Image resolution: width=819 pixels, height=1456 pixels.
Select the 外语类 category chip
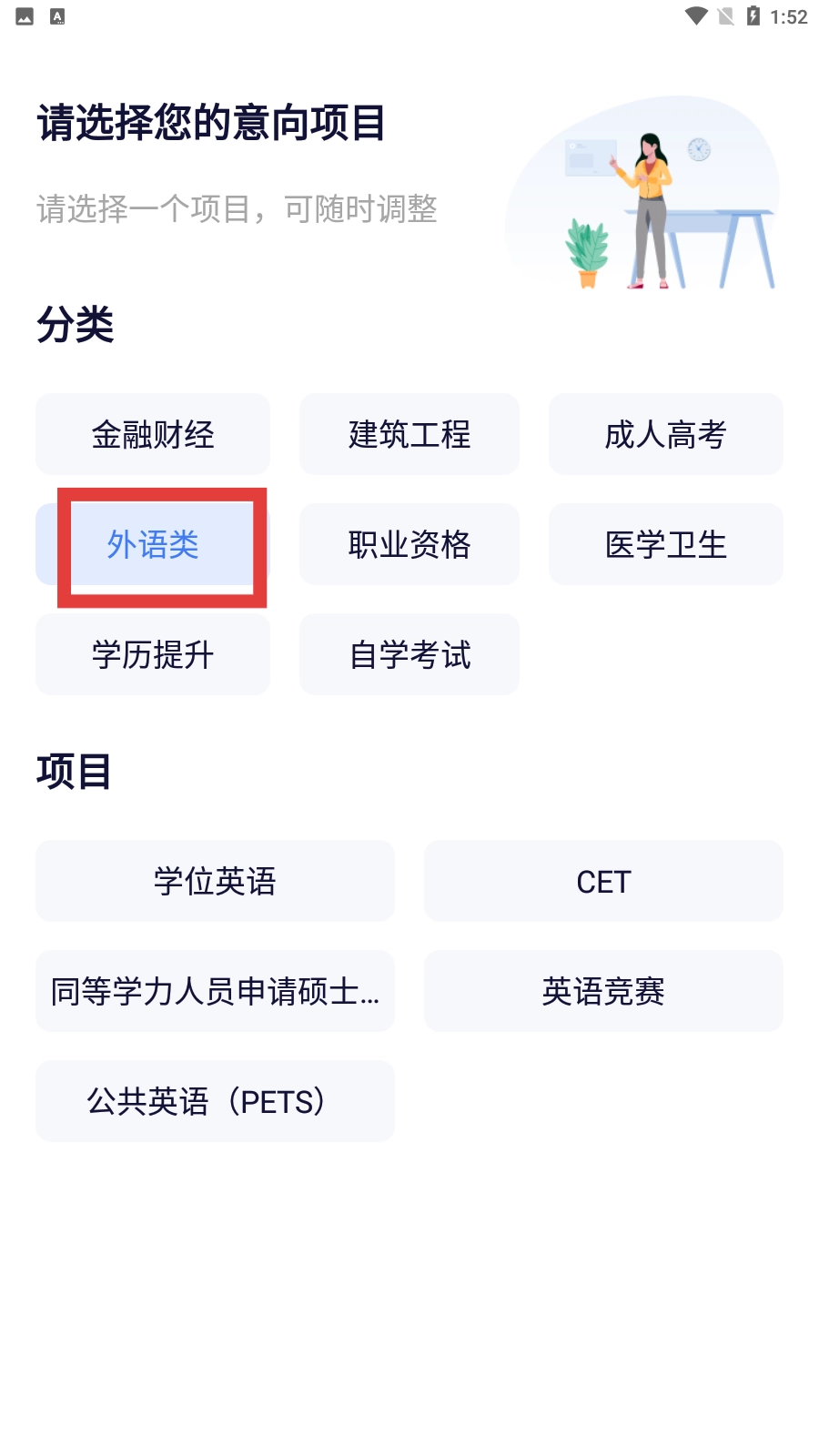click(153, 544)
